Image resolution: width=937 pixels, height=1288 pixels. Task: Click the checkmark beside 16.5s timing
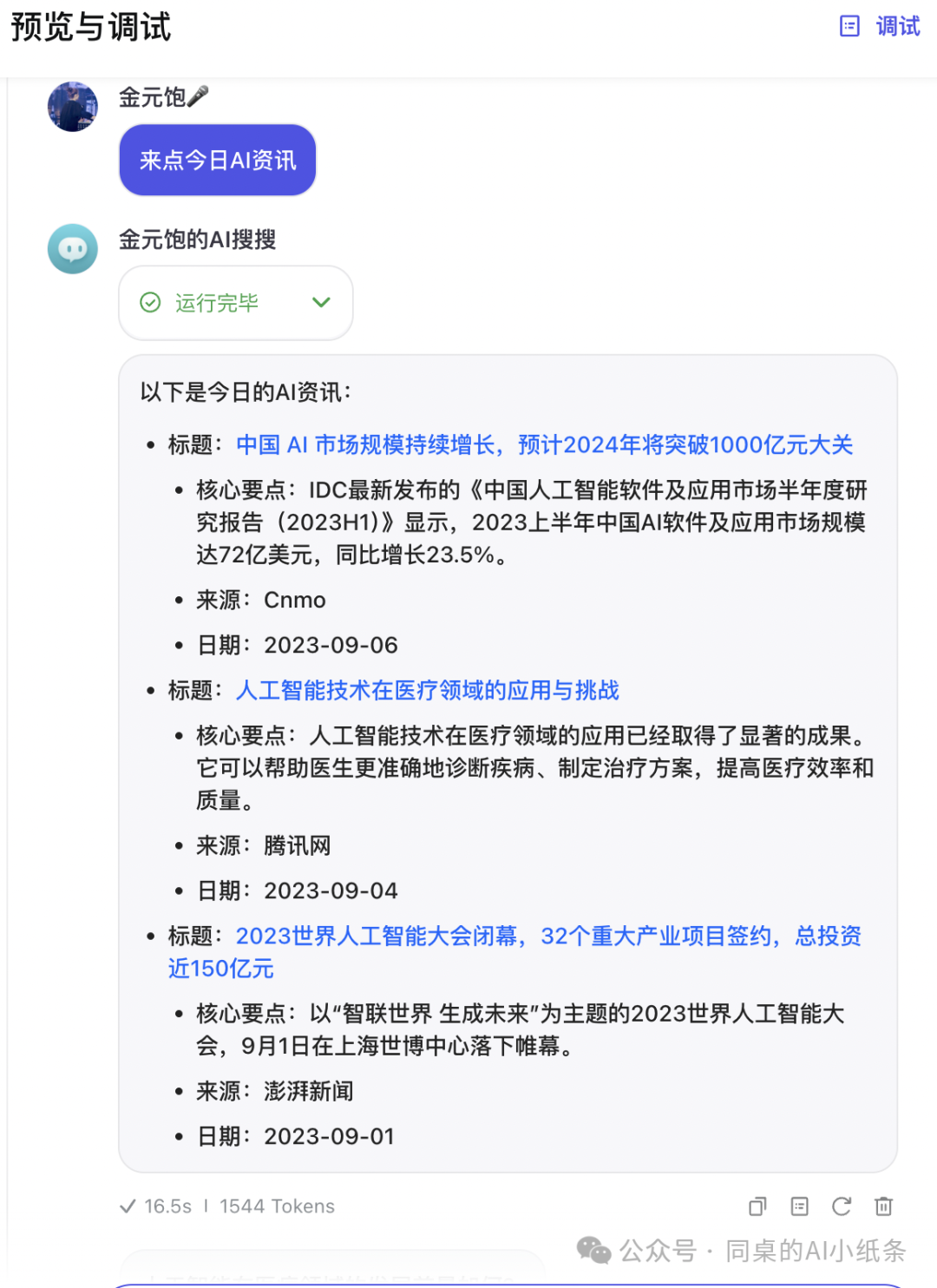(128, 1206)
